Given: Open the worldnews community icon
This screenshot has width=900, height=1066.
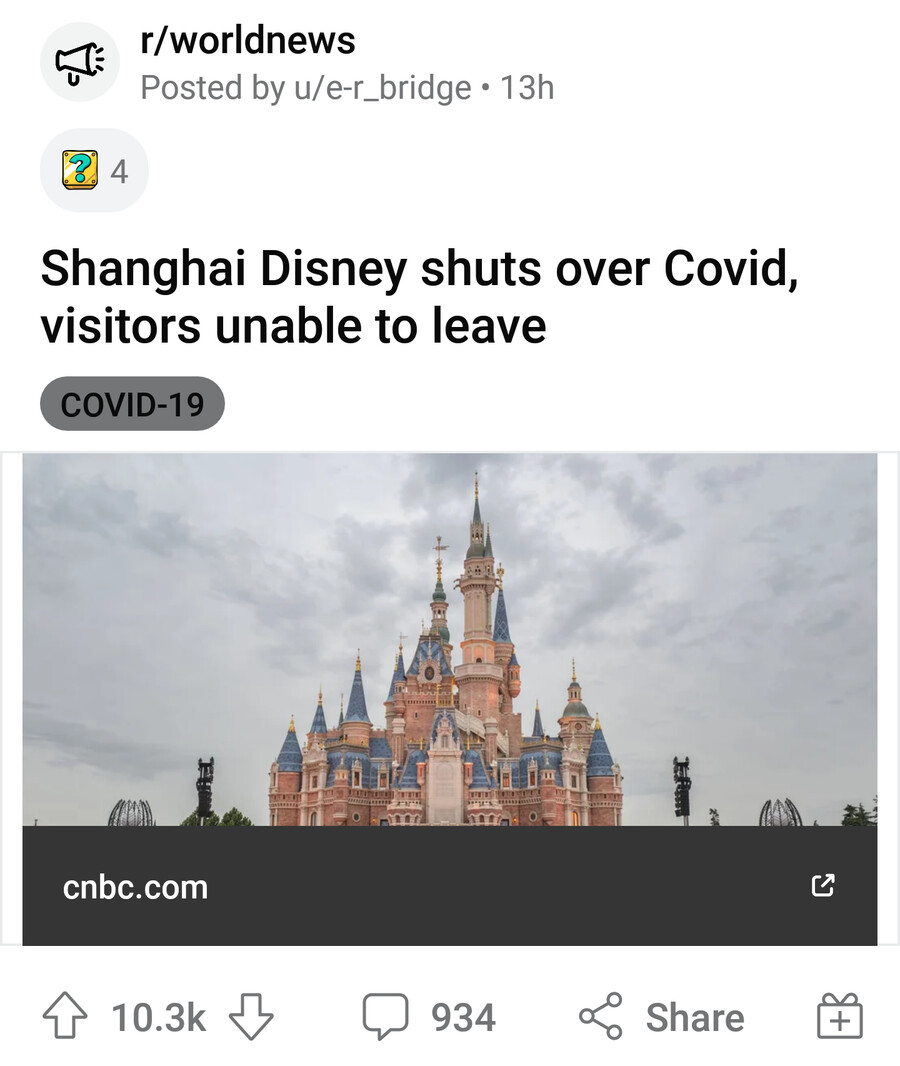Looking at the screenshot, I should pos(79,63).
